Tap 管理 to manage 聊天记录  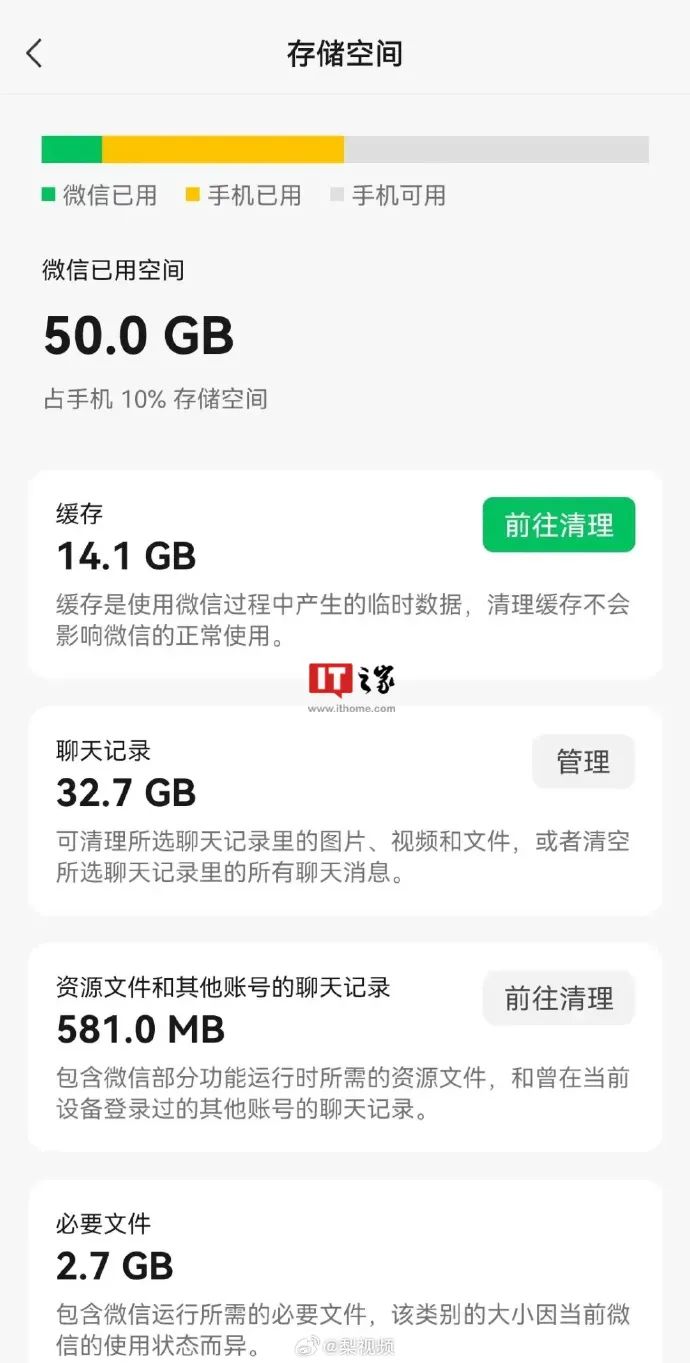click(x=583, y=762)
